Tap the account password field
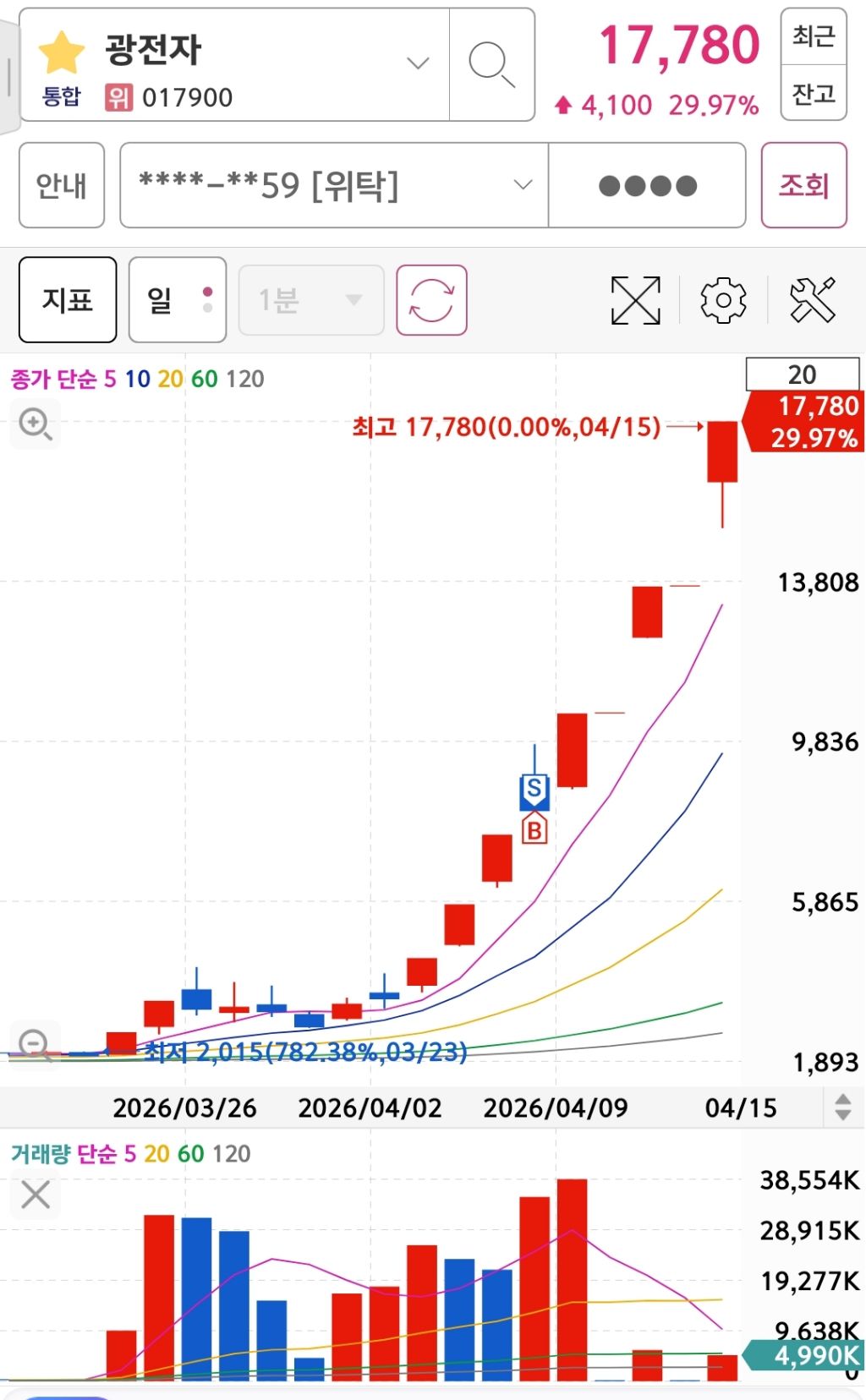Viewport: 866px width, 1400px height. pos(647,185)
